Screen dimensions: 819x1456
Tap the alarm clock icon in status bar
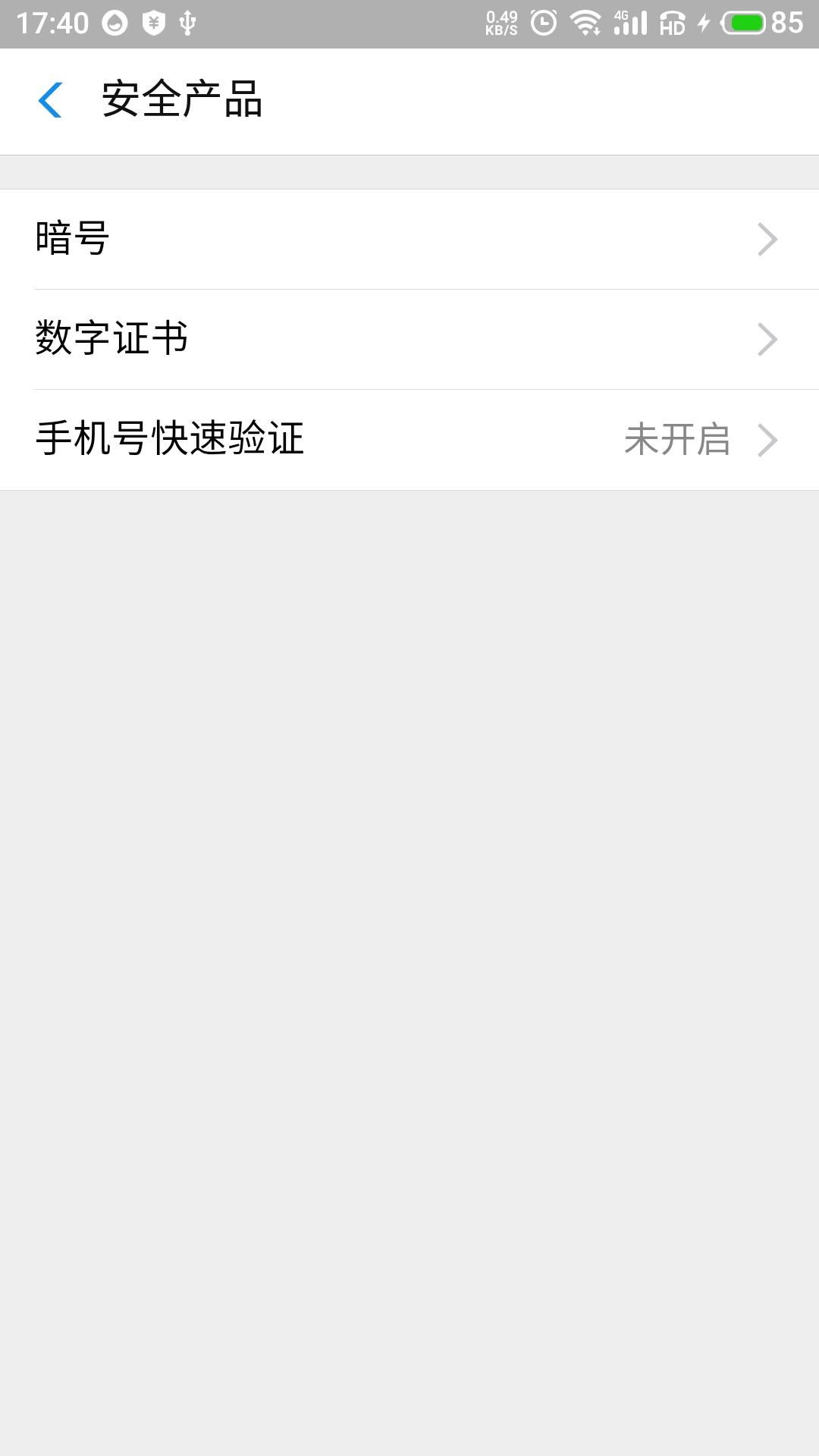pyautogui.click(x=543, y=23)
